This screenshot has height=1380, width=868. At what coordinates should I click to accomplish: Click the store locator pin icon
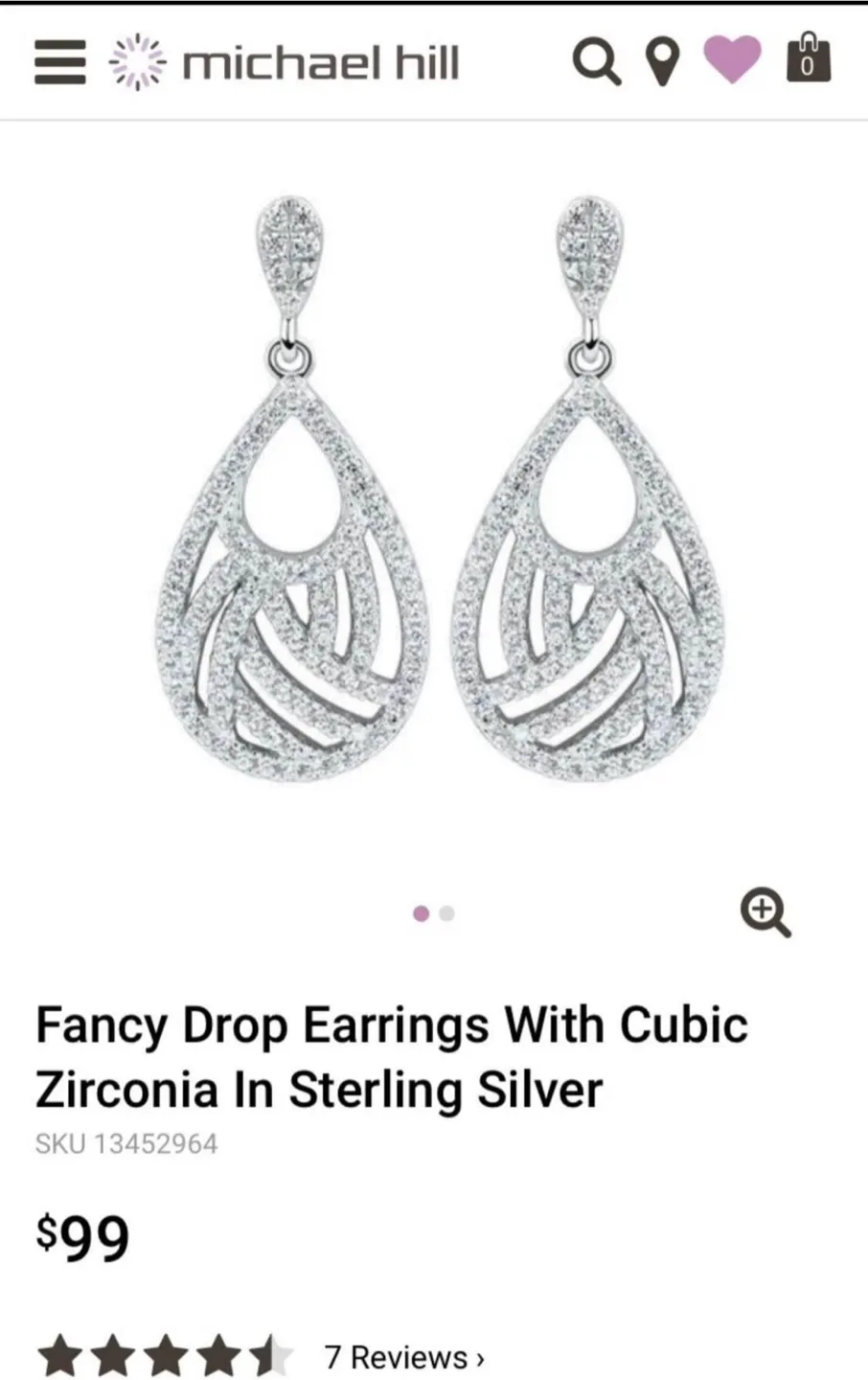(663, 61)
